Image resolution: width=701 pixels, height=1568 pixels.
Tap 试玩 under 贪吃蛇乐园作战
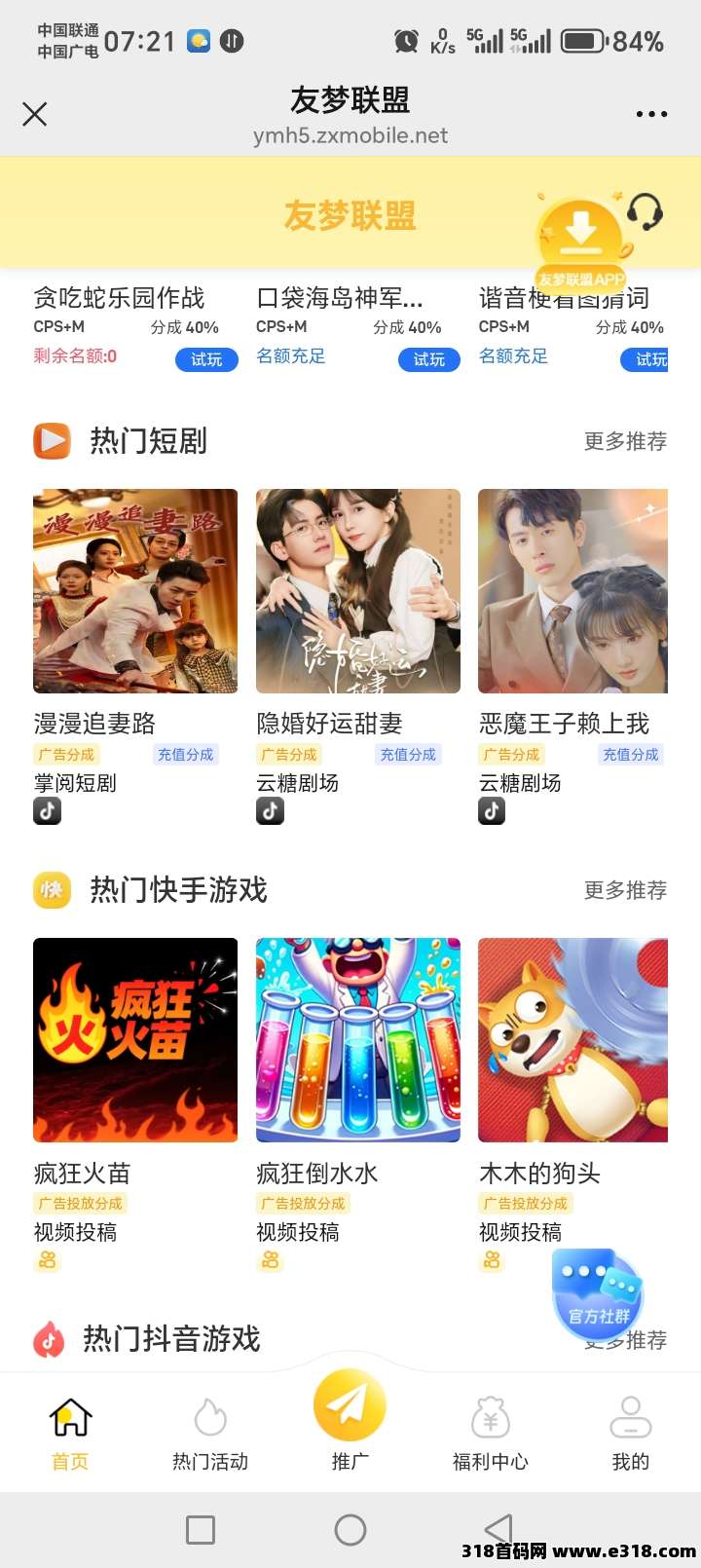click(206, 359)
